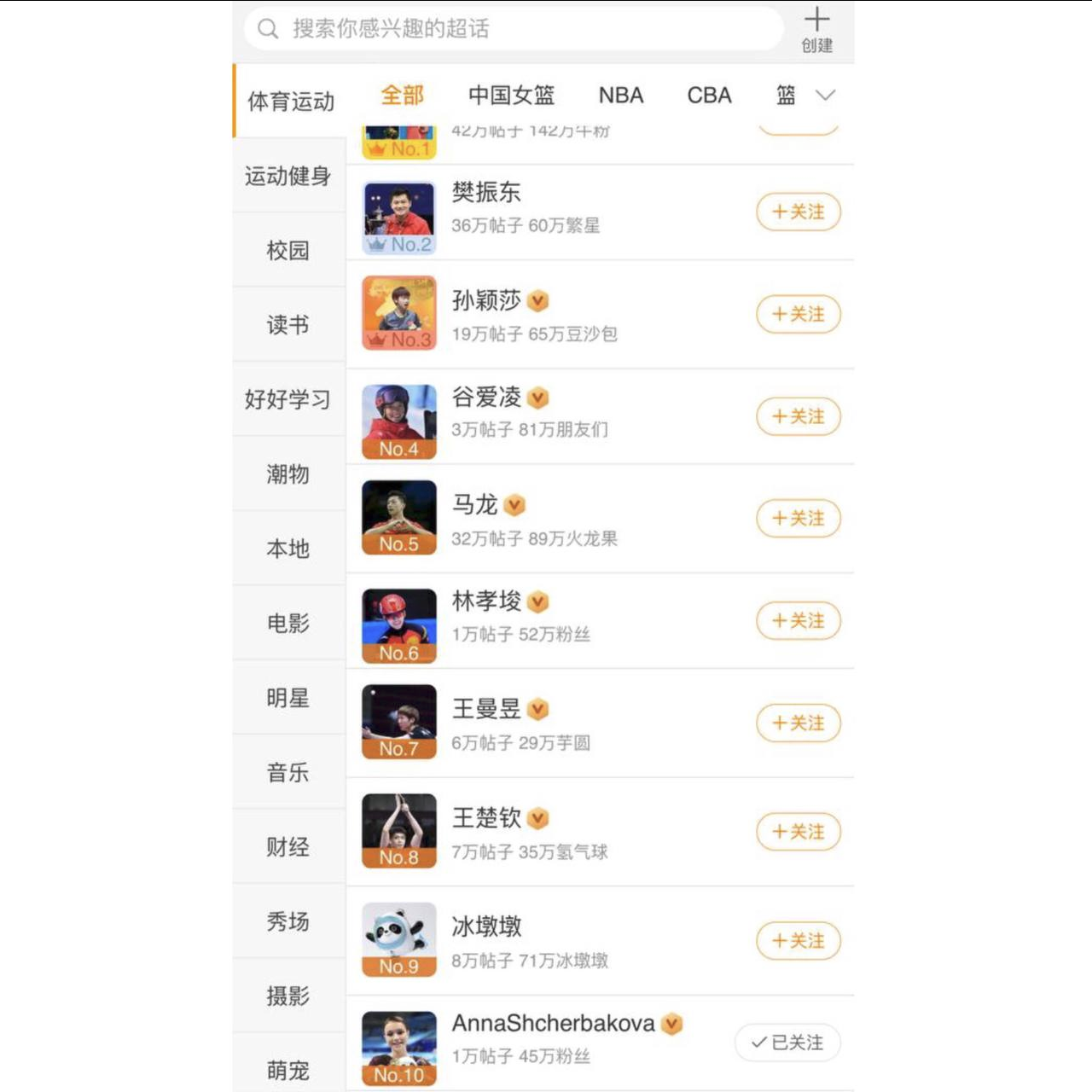The image size is (1092, 1092).
Task: Select the 校园 category
Action: tap(288, 251)
